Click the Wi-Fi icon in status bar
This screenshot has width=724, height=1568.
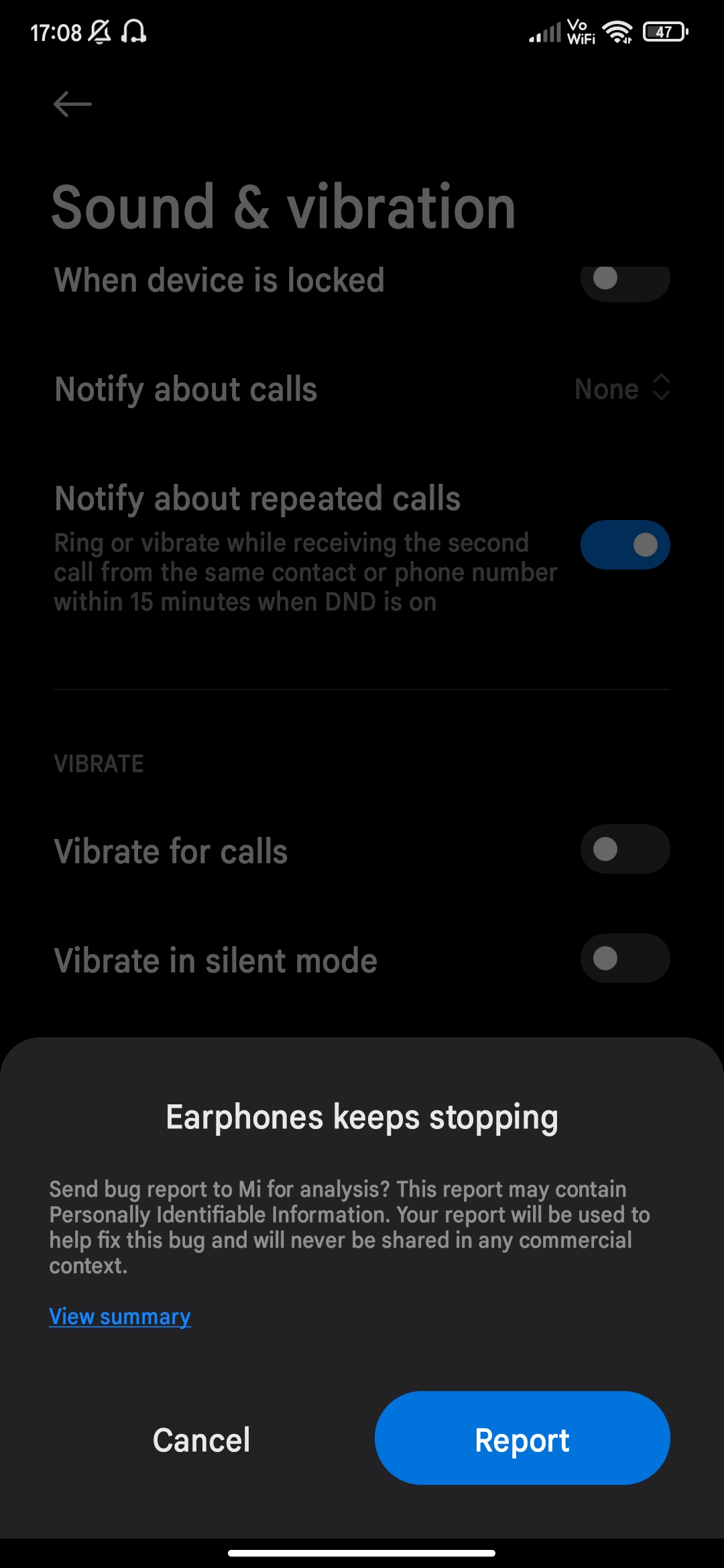[617, 31]
